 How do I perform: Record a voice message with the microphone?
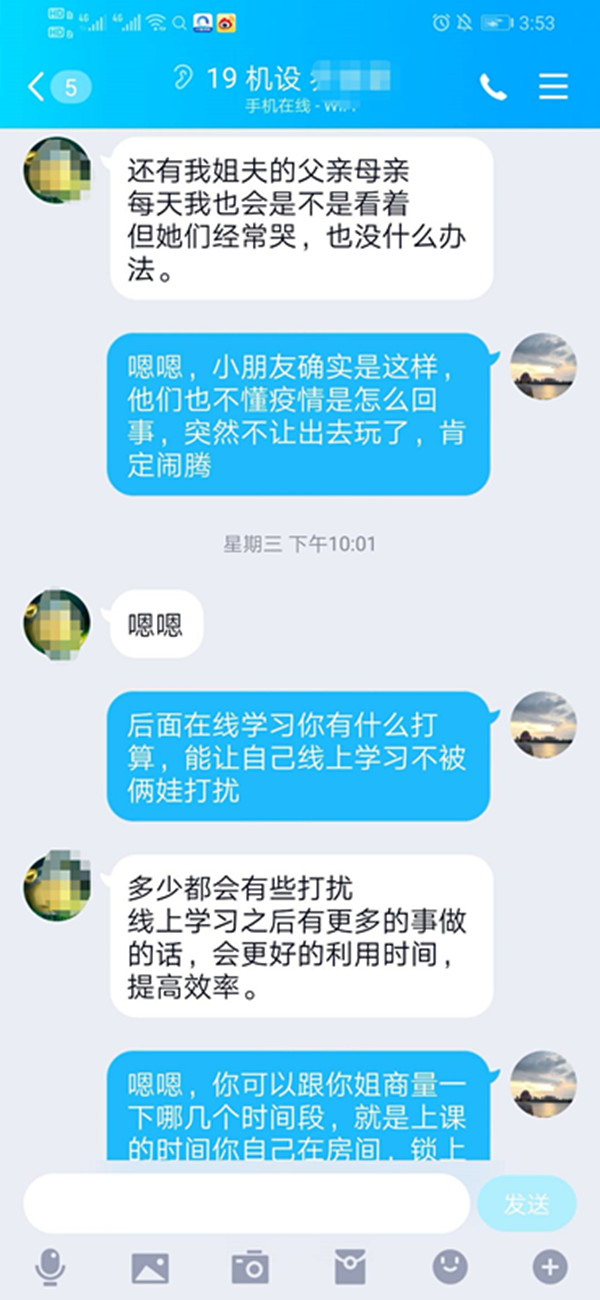tap(49, 1267)
